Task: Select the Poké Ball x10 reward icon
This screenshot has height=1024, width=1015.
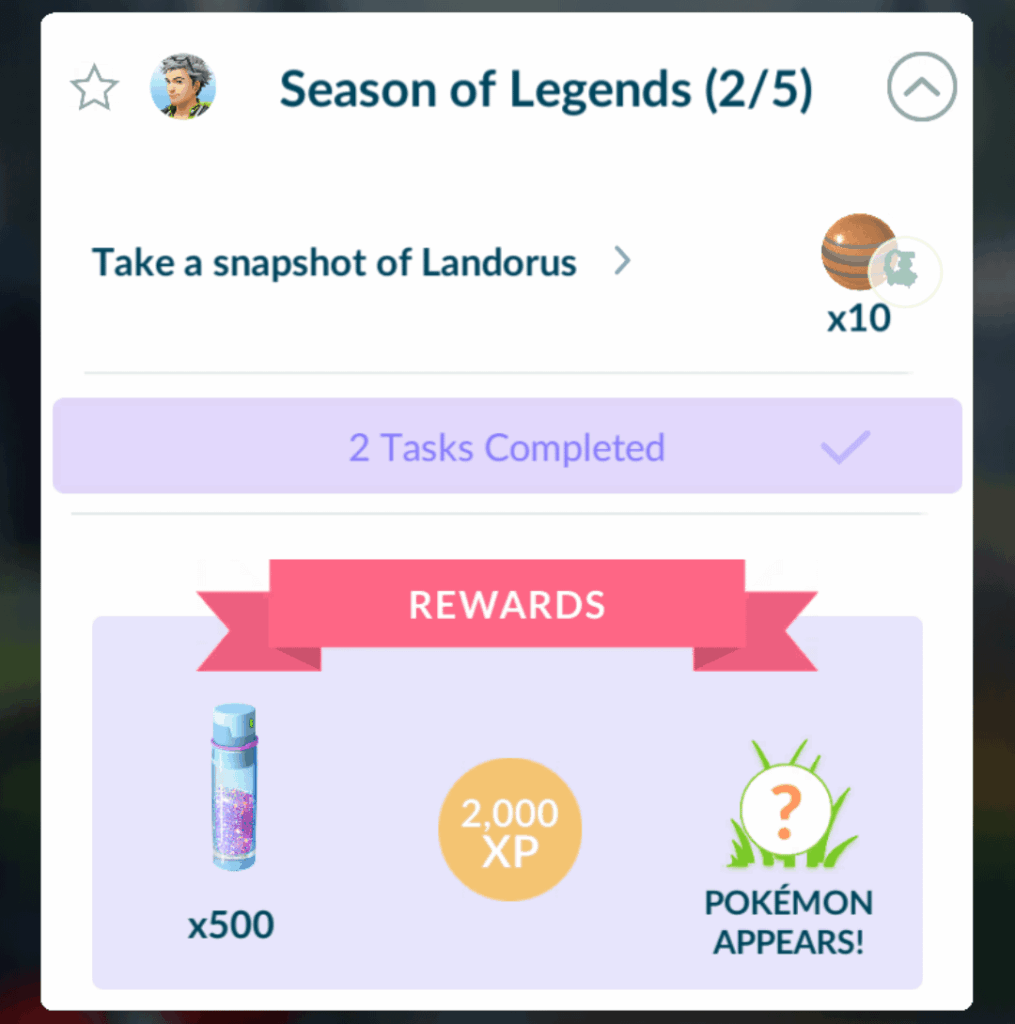Action: coord(858,253)
